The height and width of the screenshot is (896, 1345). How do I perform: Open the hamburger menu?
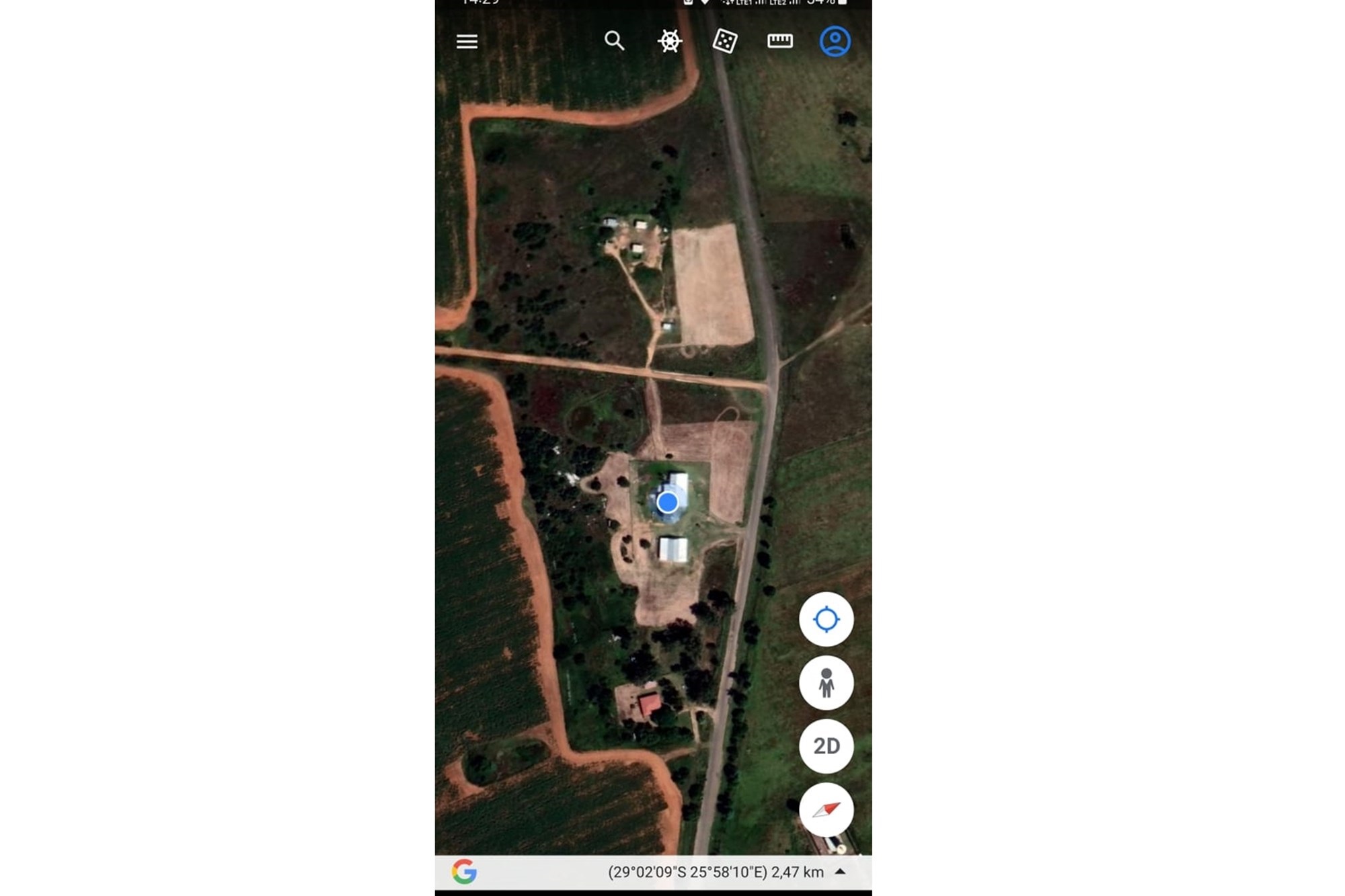467,42
